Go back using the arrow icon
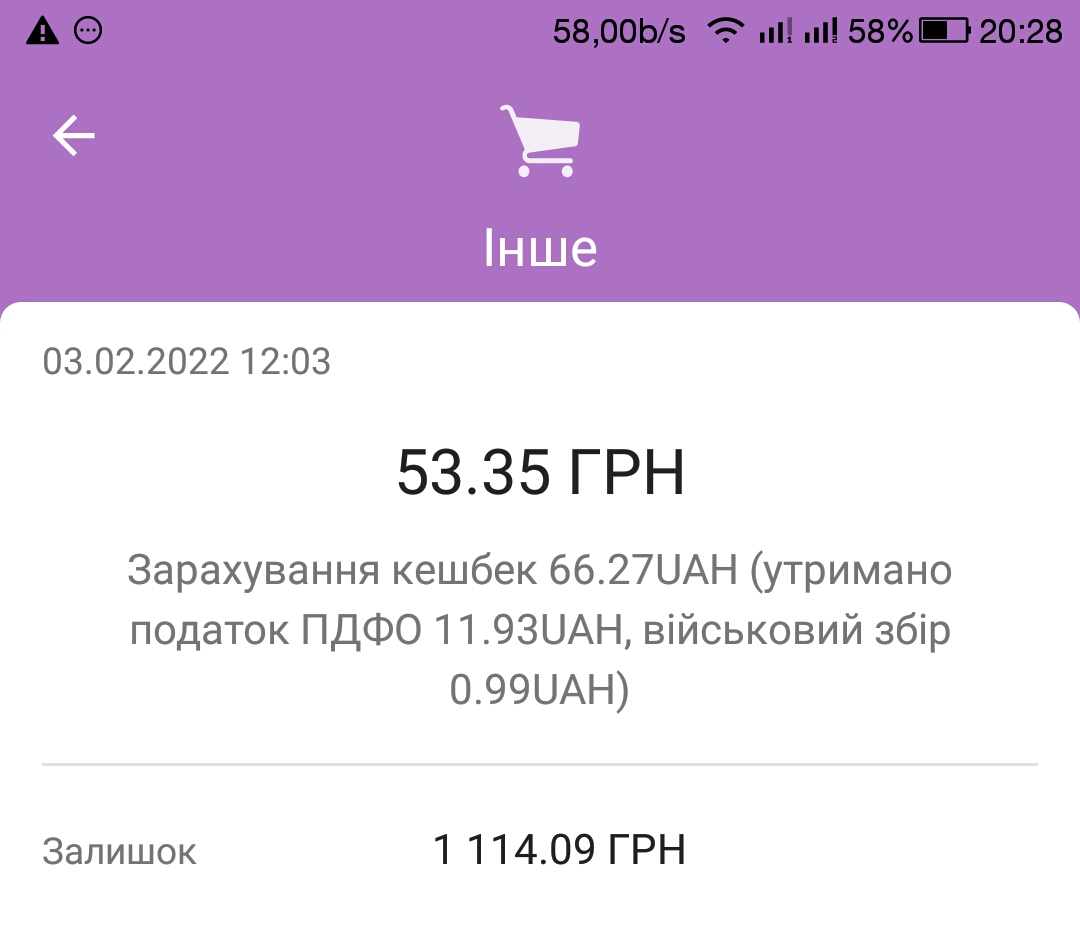This screenshot has height=938, width=1080. click(74, 136)
